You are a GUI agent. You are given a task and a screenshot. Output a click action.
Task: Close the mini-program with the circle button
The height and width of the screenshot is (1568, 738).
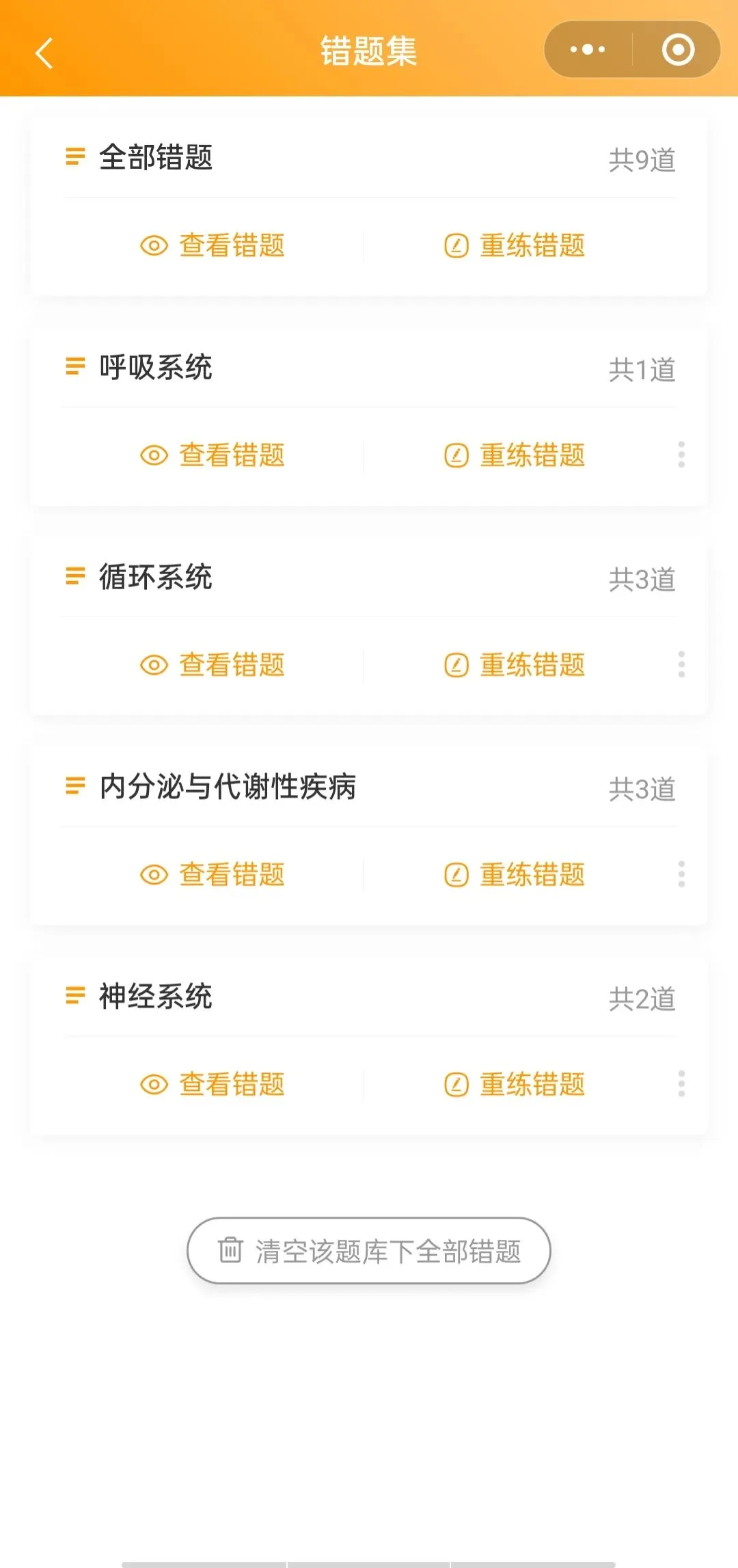(678, 50)
